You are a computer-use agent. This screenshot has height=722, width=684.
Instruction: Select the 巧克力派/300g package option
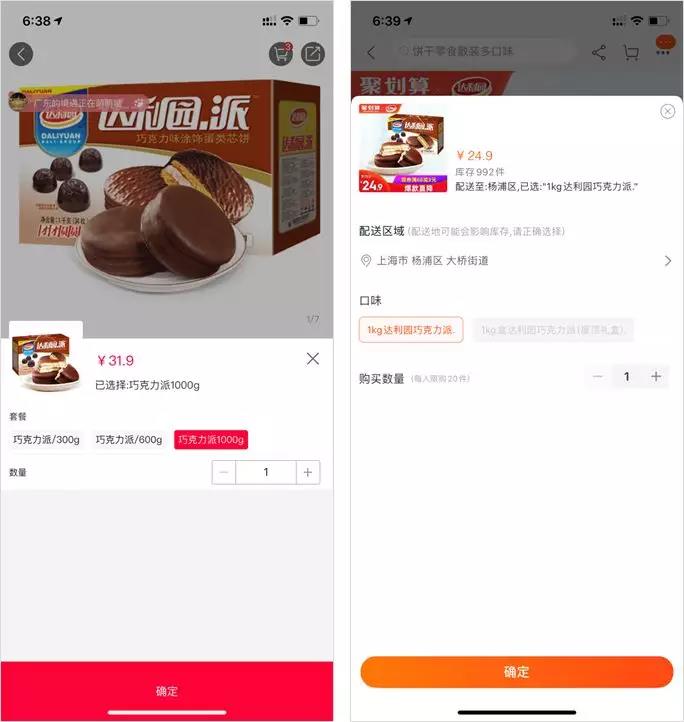[48, 439]
